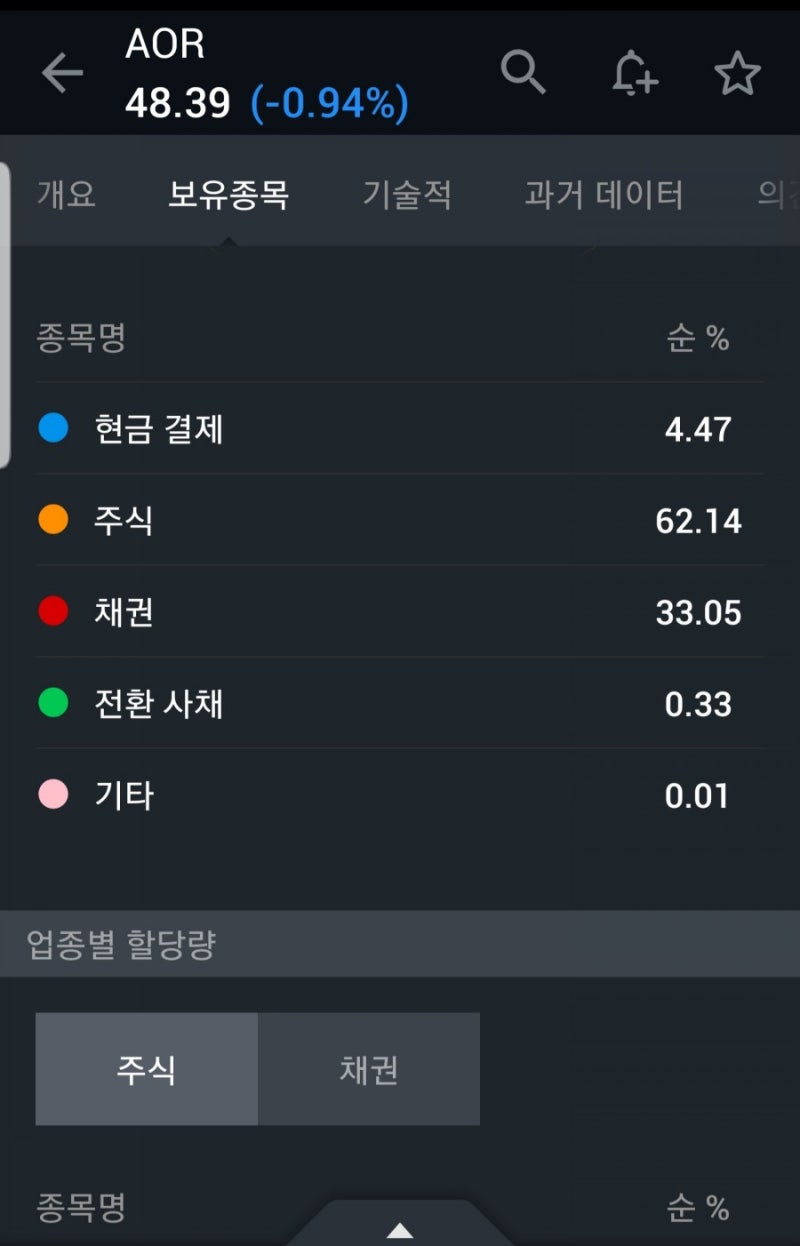800x1246 pixels.
Task: Add AOR to favorites using the star icon
Action: [x=738, y=72]
